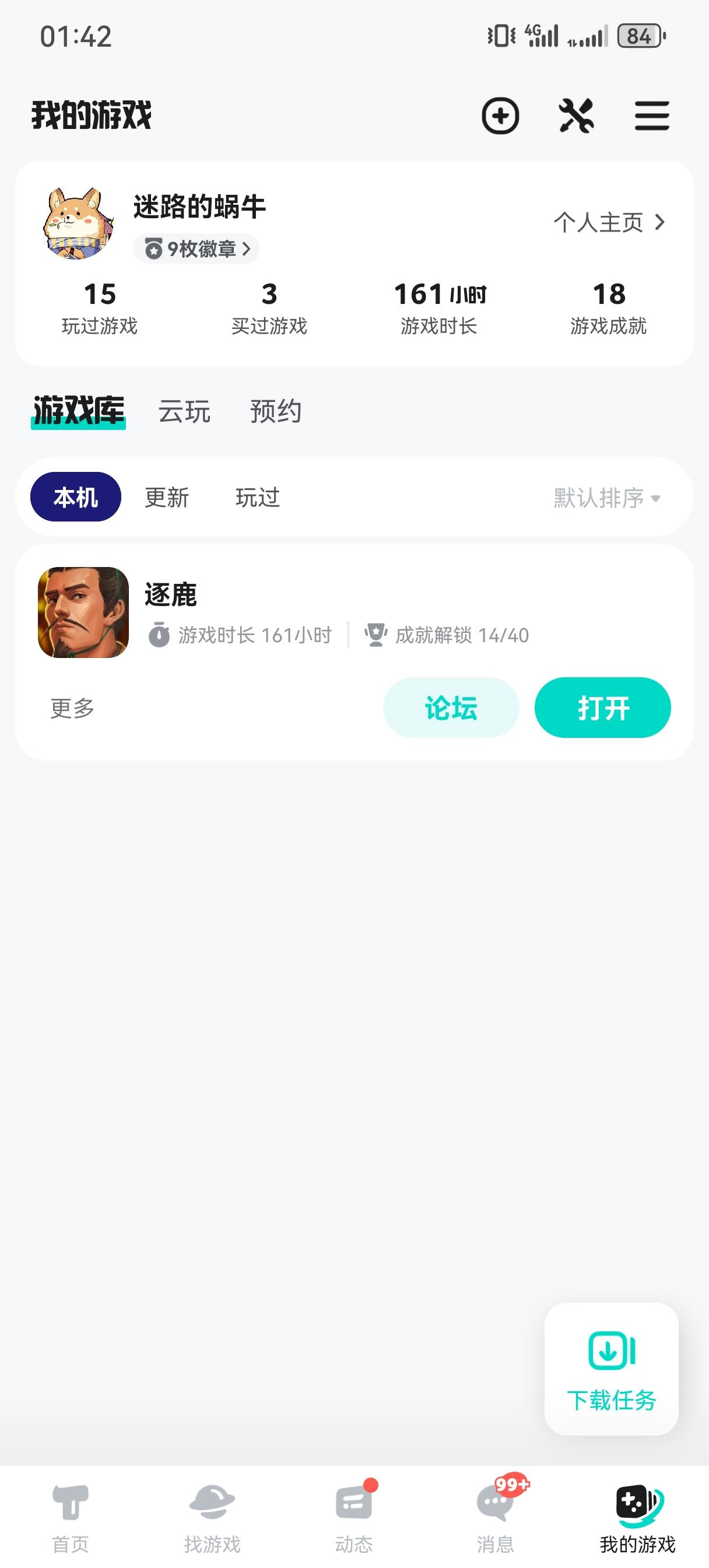
Task: Open the hamburger menu at top right
Action: click(651, 116)
